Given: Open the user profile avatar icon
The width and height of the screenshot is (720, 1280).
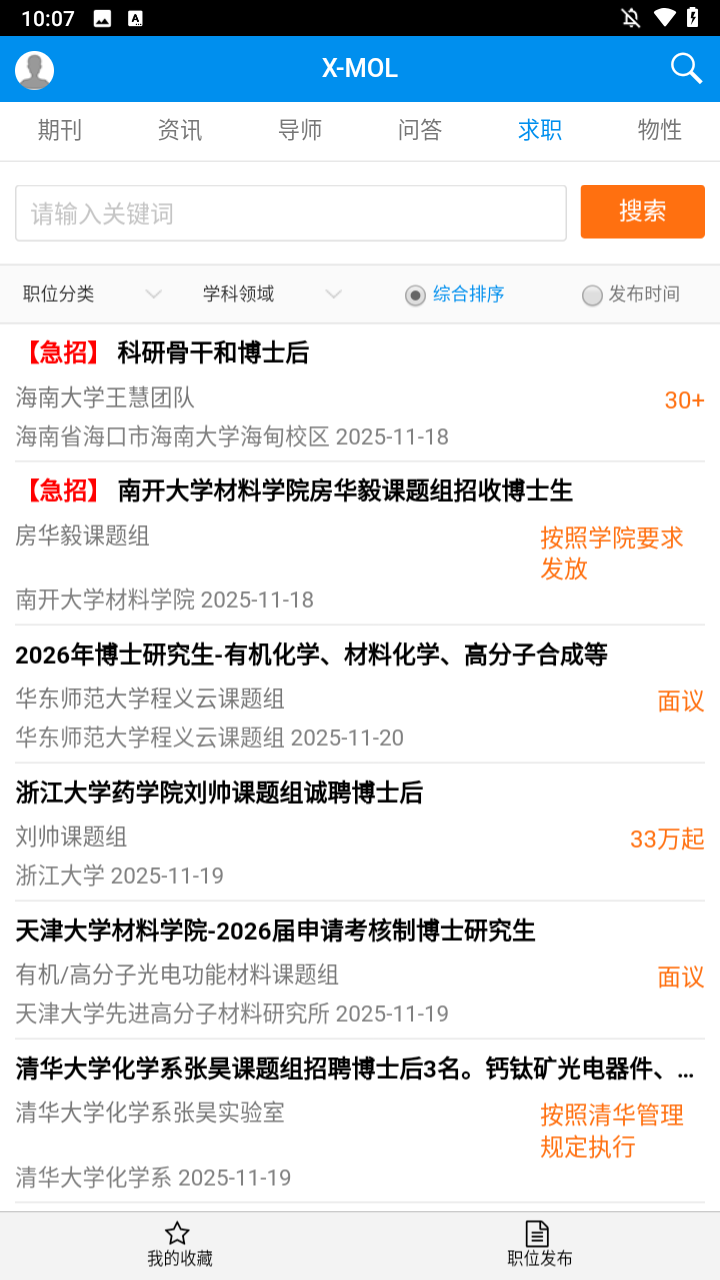Looking at the screenshot, I should 33,70.
